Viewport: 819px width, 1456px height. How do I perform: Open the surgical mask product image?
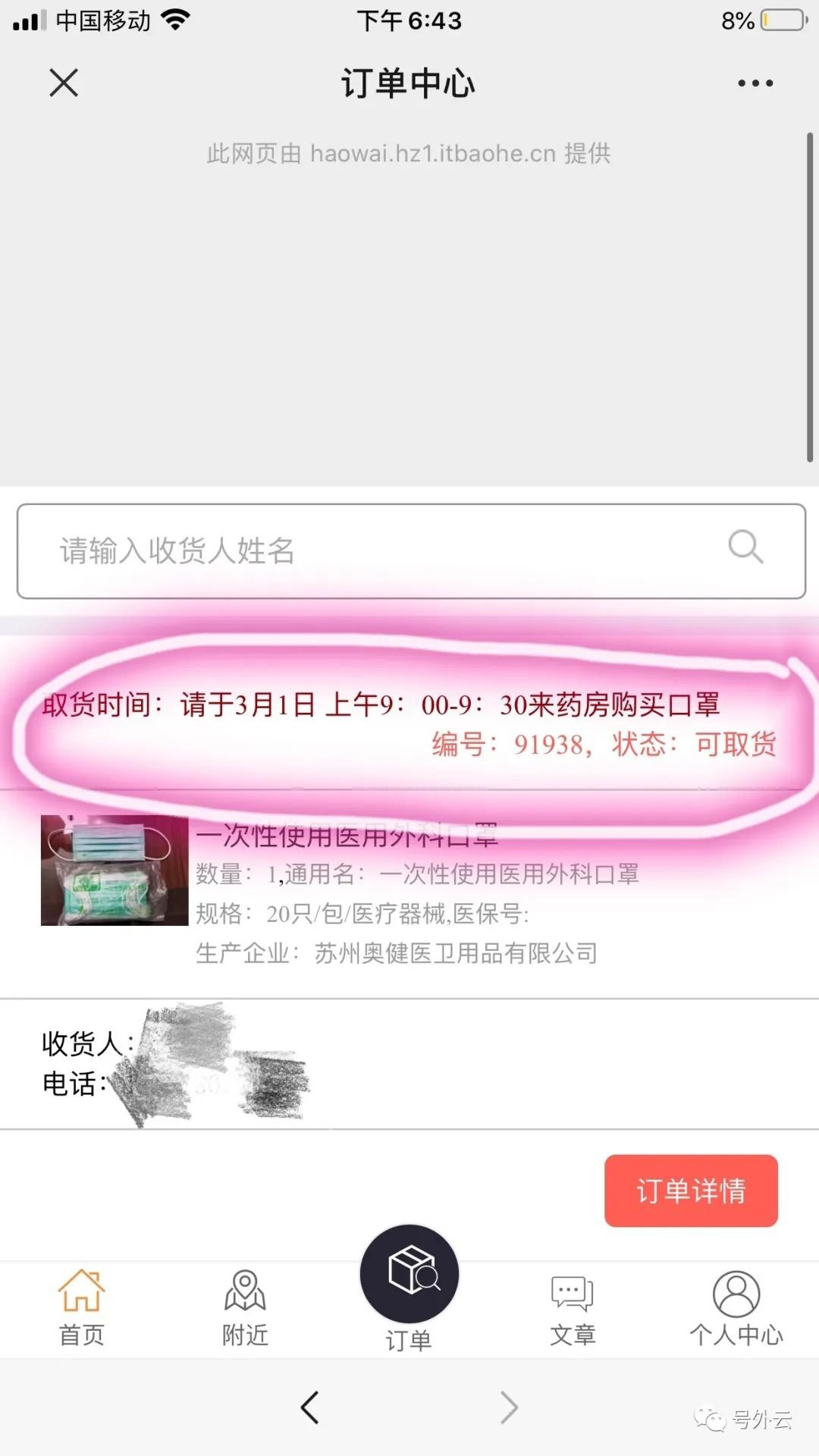(x=115, y=871)
